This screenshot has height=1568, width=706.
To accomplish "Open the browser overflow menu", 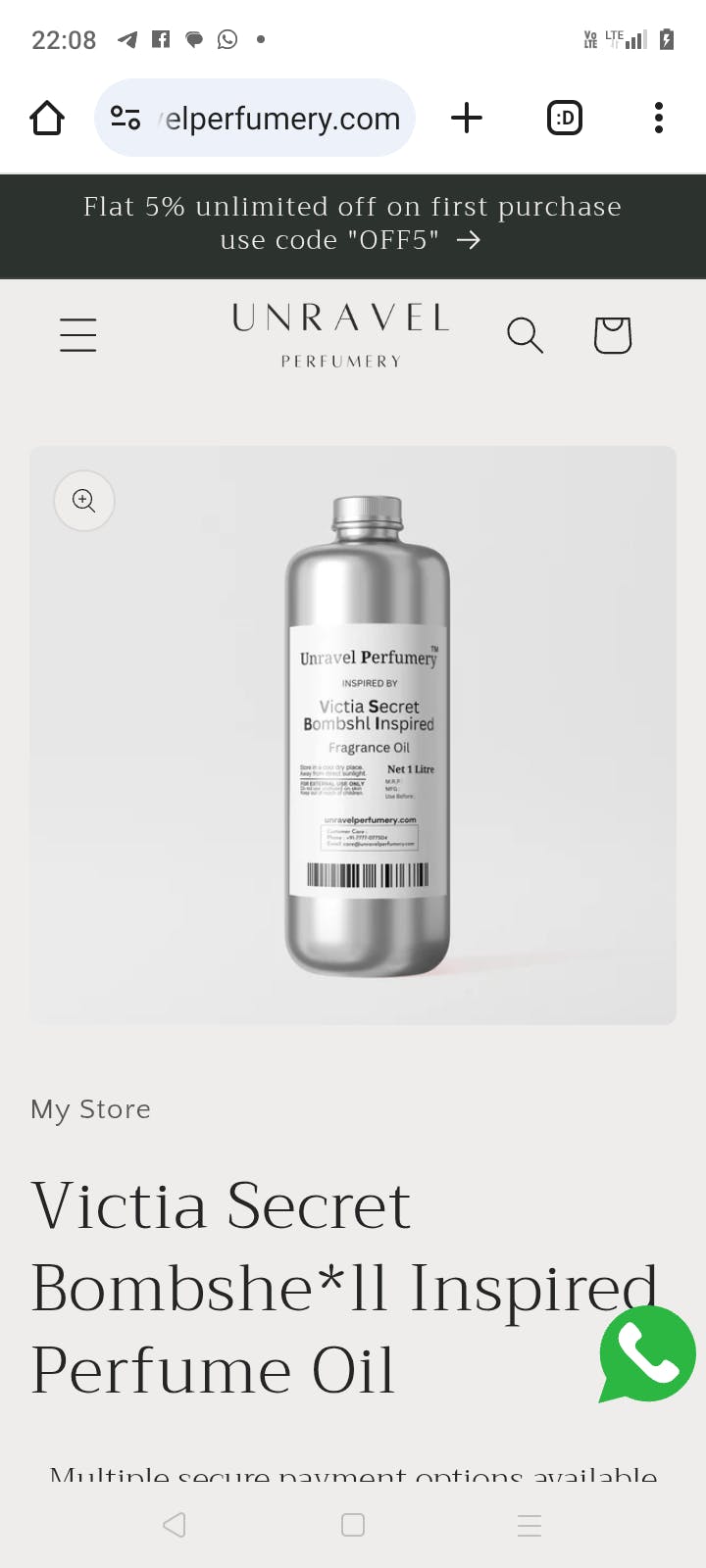I will click(x=659, y=119).
